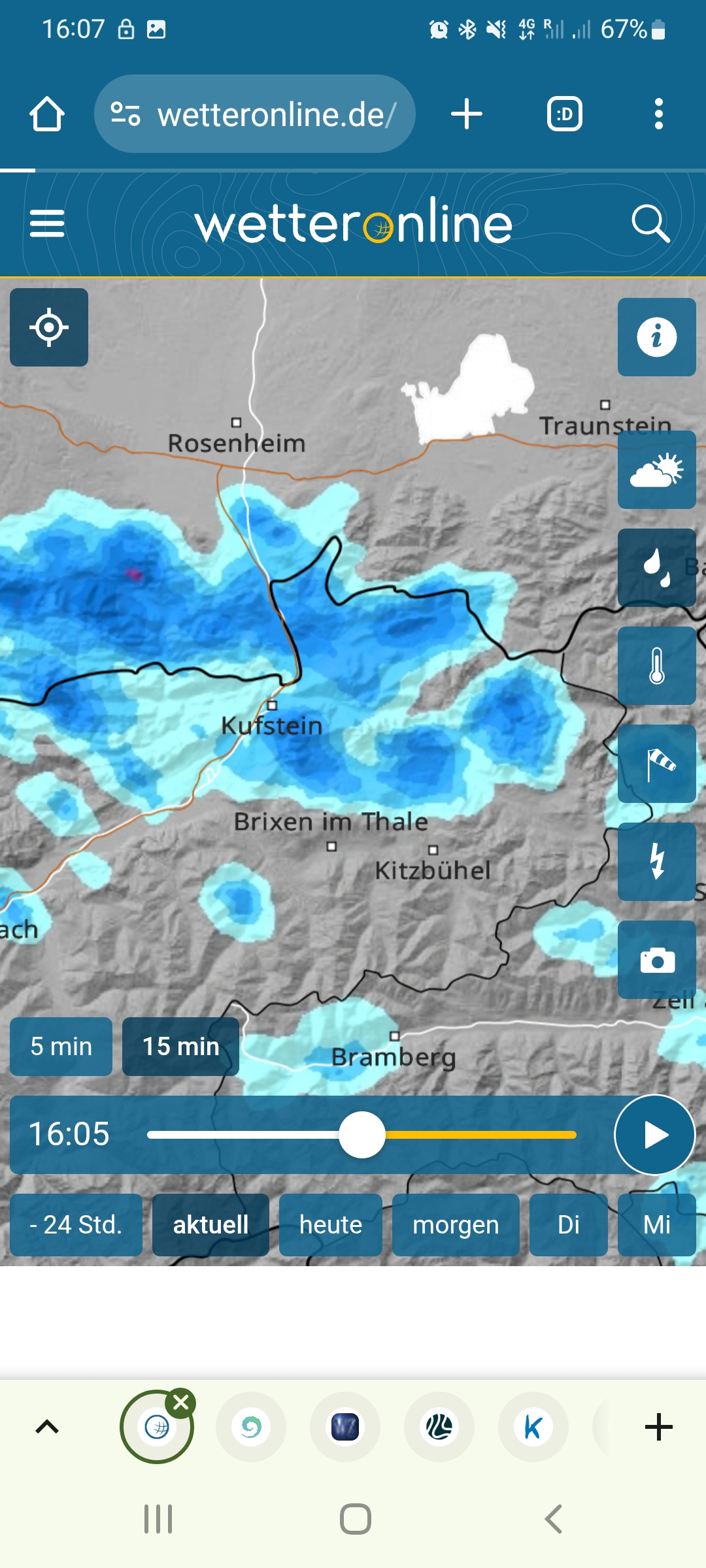Screen dimensions: 706x1568
Task: Play the radar animation
Action: tap(654, 1135)
